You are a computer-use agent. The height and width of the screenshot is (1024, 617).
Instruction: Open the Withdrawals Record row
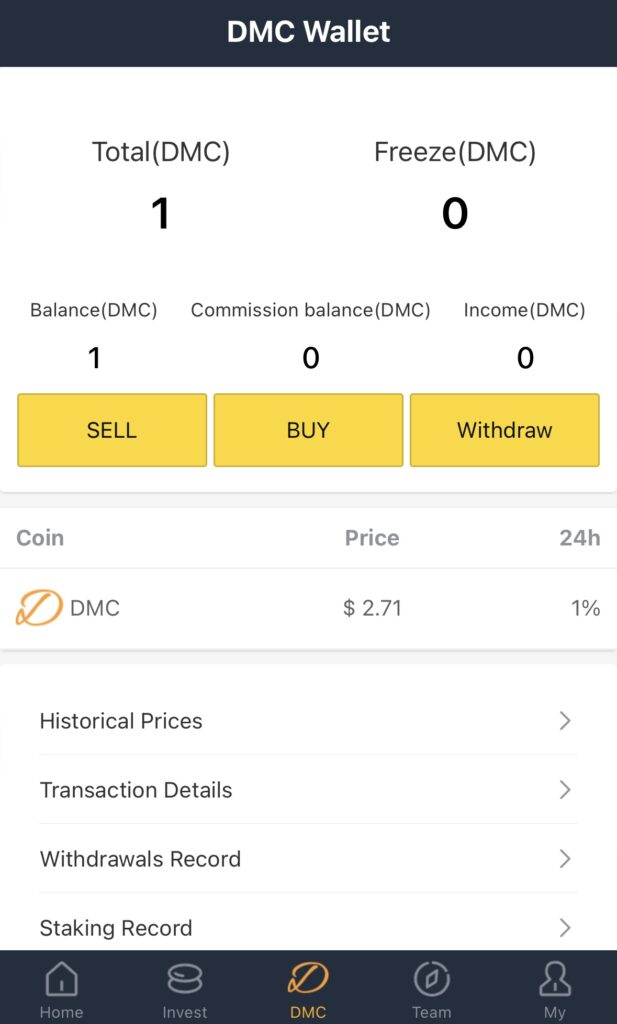pos(308,859)
